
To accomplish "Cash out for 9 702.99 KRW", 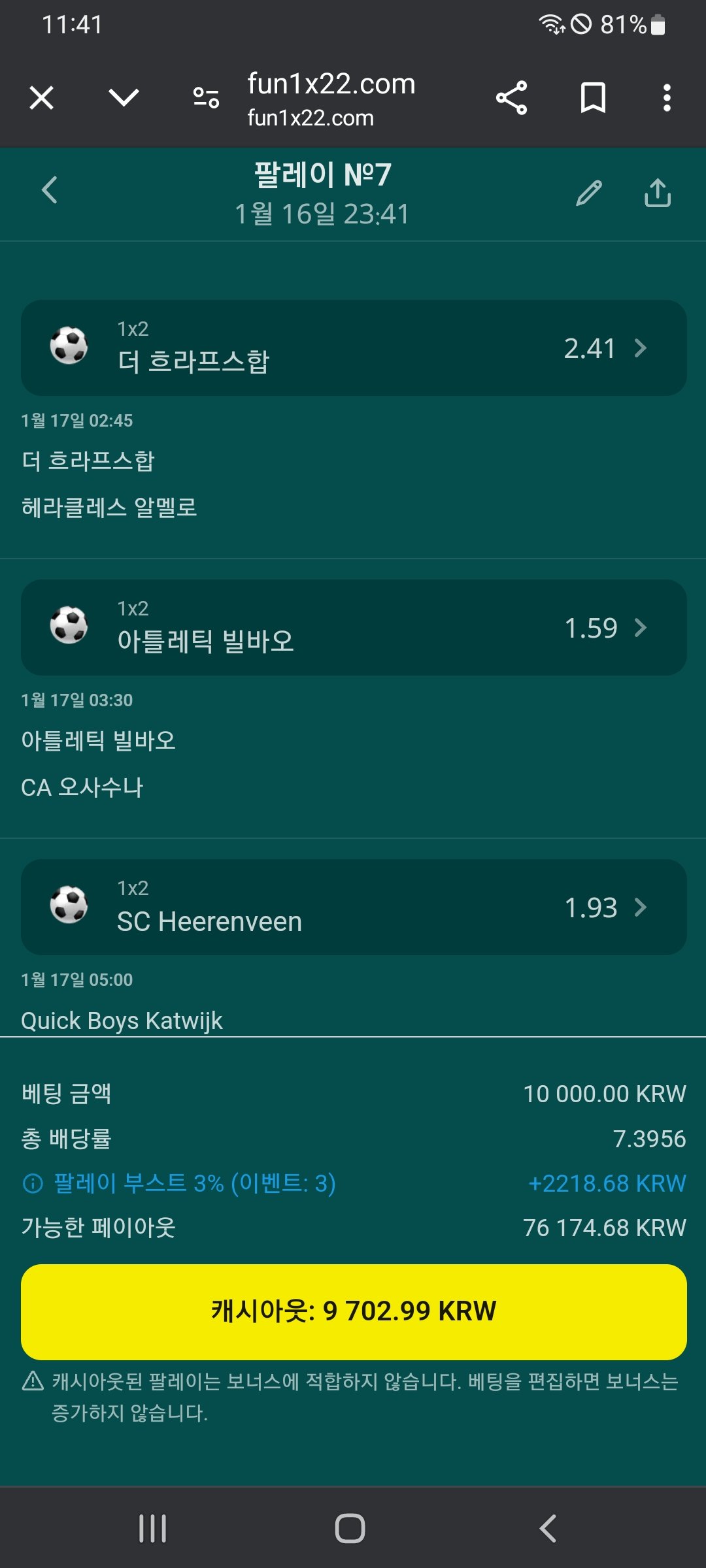I will (354, 1312).
